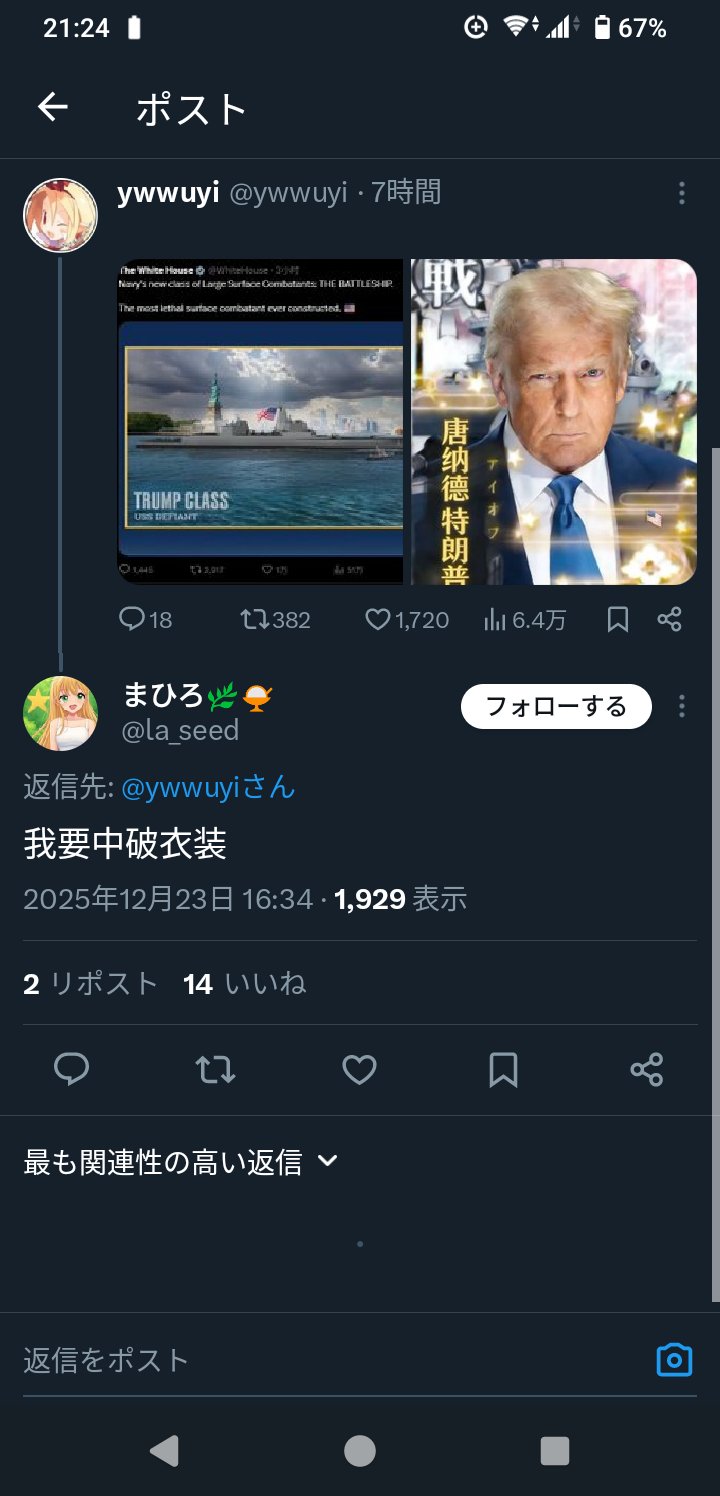
Task: Like ywwuyi's post with 1,720 likes
Action: [x=406, y=620]
